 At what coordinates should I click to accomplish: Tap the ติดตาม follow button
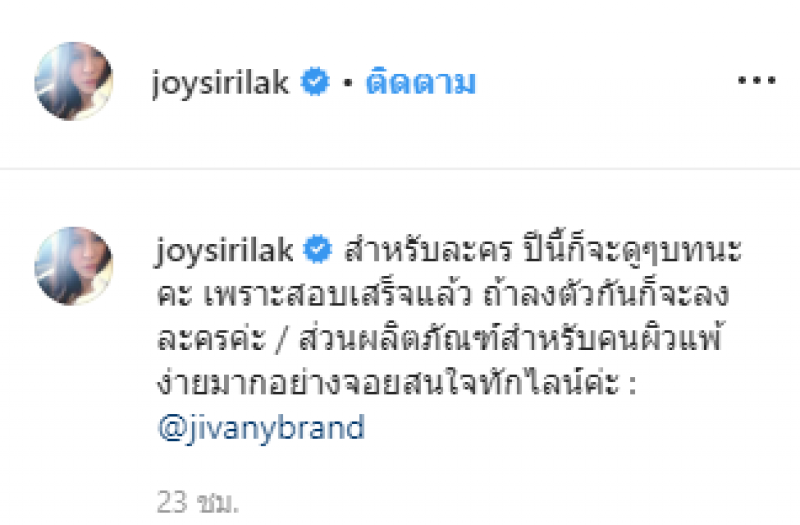pos(420,83)
